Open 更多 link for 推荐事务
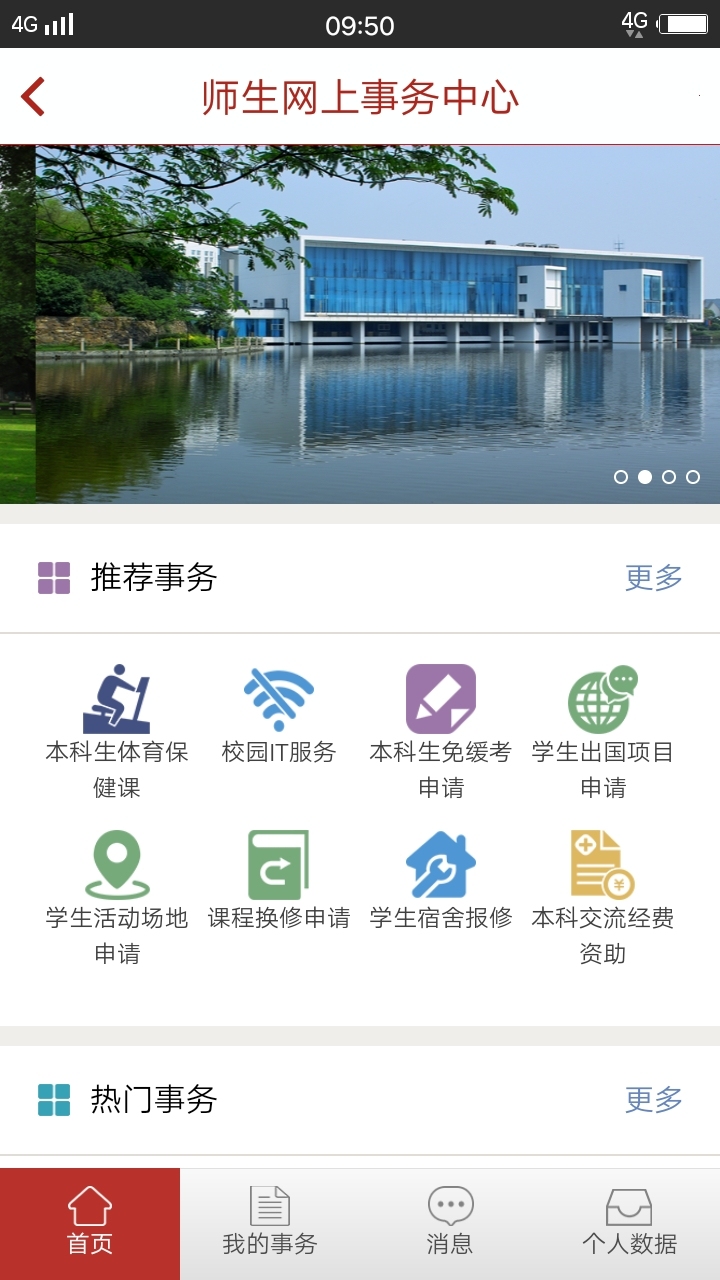Image resolution: width=720 pixels, height=1280 pixels. (653, 578)
